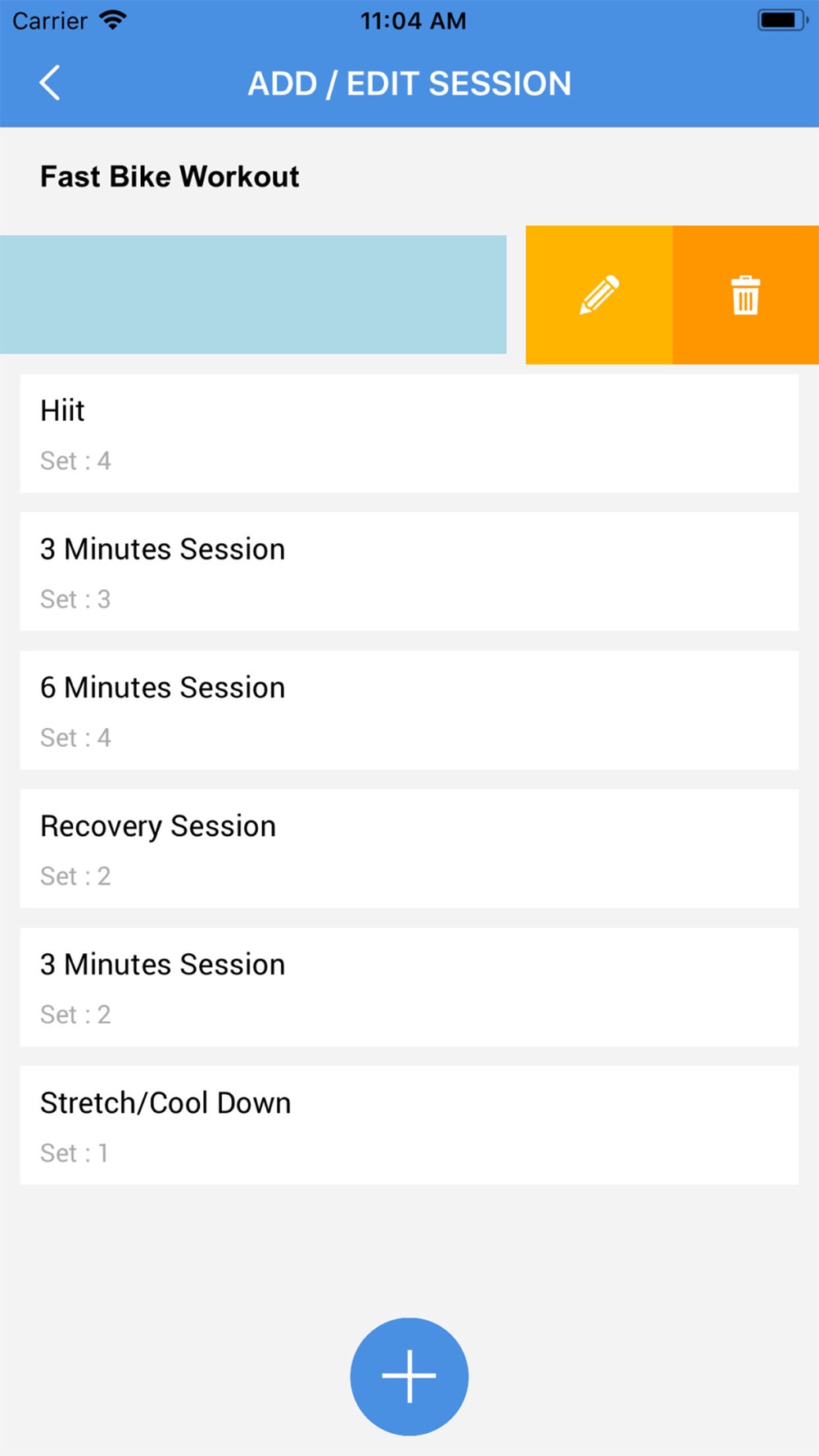This screenshot has height=1456, width=819.
Task: Delete the swiped session with trash icon
Action: pyautogui.click(x=745, y=295)
